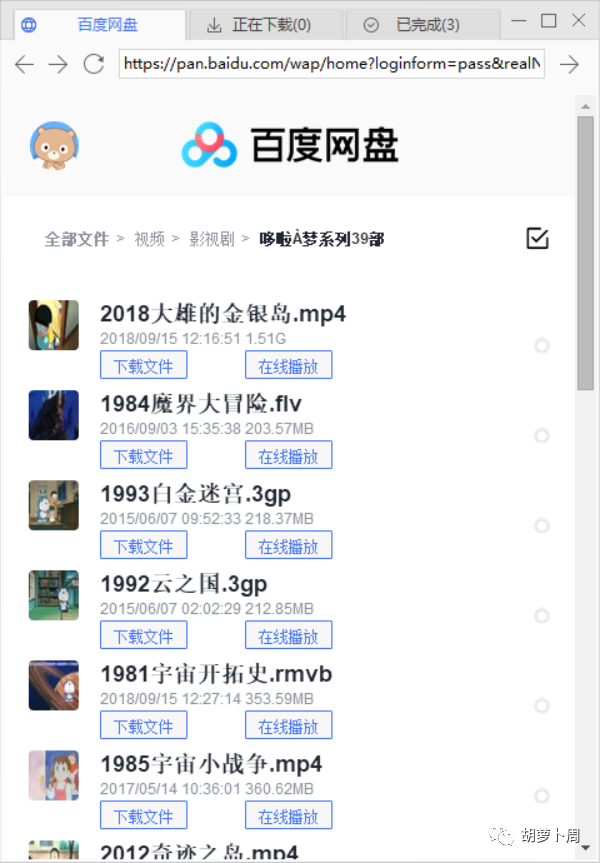Go to the 视频 folder breadcrumb
Viewport: 600px width, 863px height.
149,239
